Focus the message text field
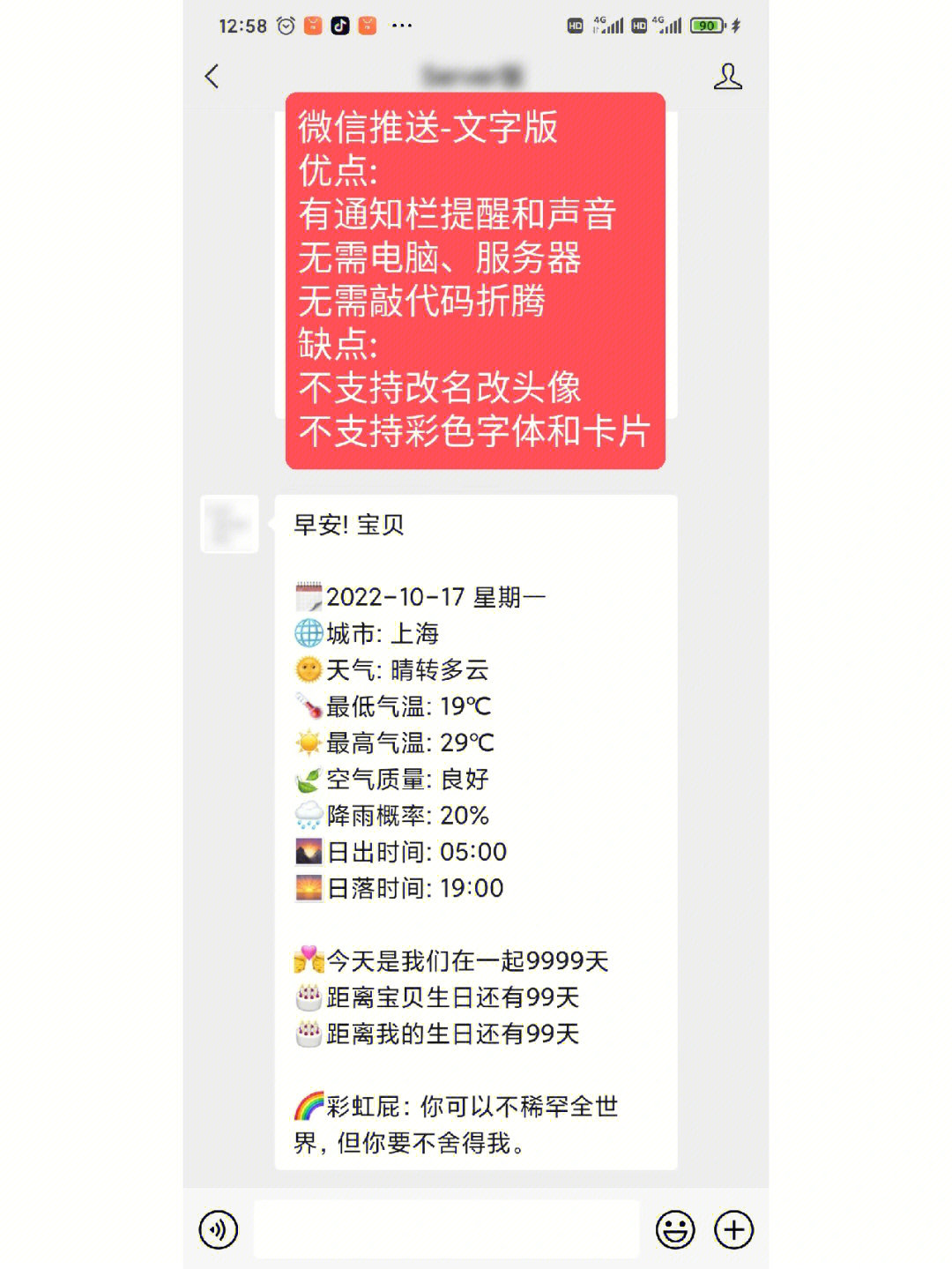The image size is (952, 1269). (x=446, y=1229)
